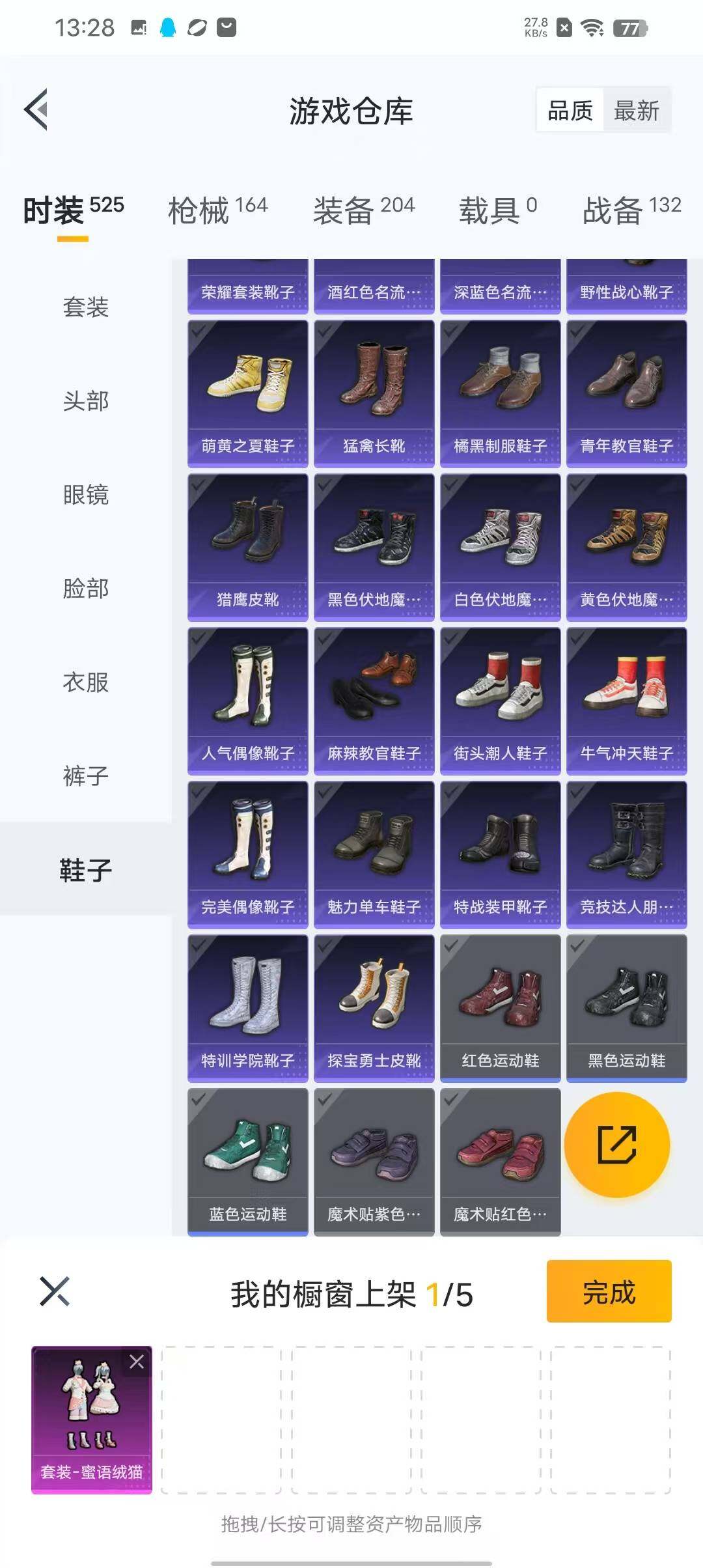
Task: Tap the yellow share floating button
Action: tap(616, 1144)
